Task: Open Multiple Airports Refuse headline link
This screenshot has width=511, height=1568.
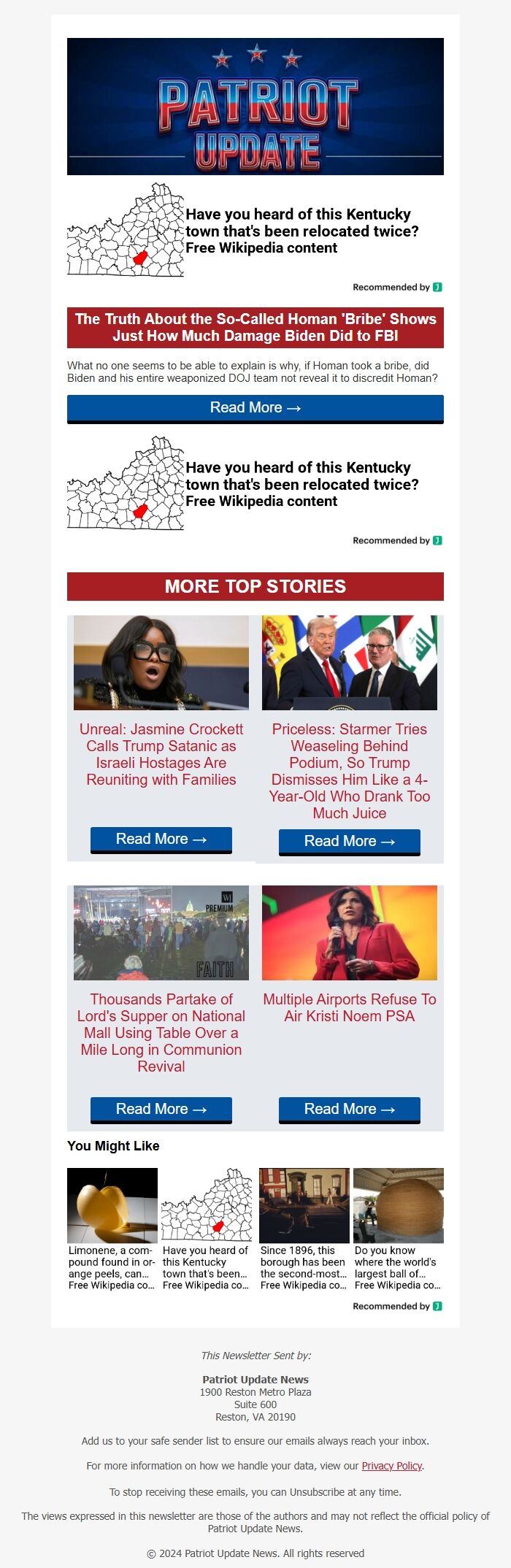Action: pos(349,1007)
